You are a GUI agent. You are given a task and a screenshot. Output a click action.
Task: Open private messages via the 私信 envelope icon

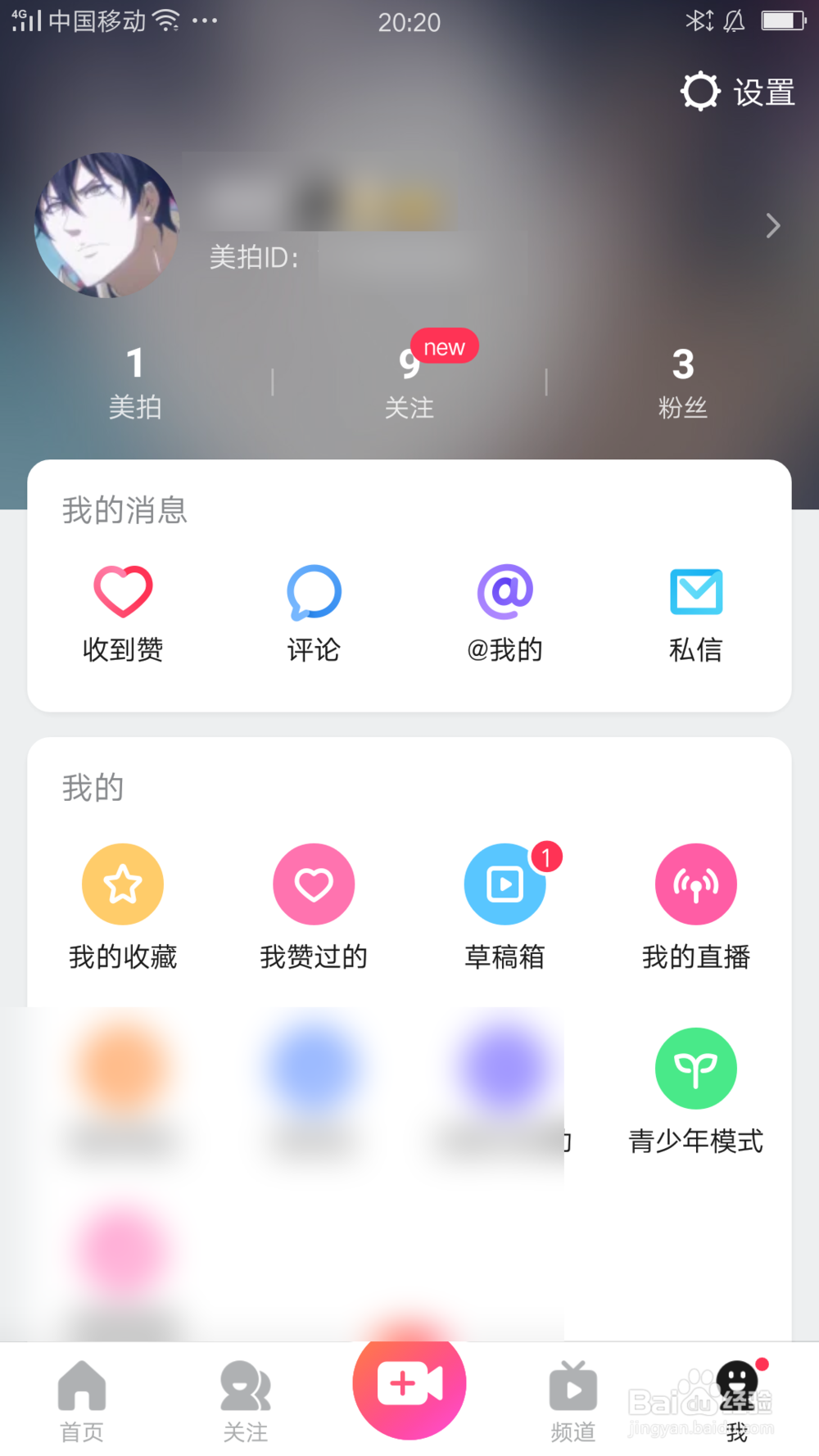pyautogui.click(x=696, y=591)
